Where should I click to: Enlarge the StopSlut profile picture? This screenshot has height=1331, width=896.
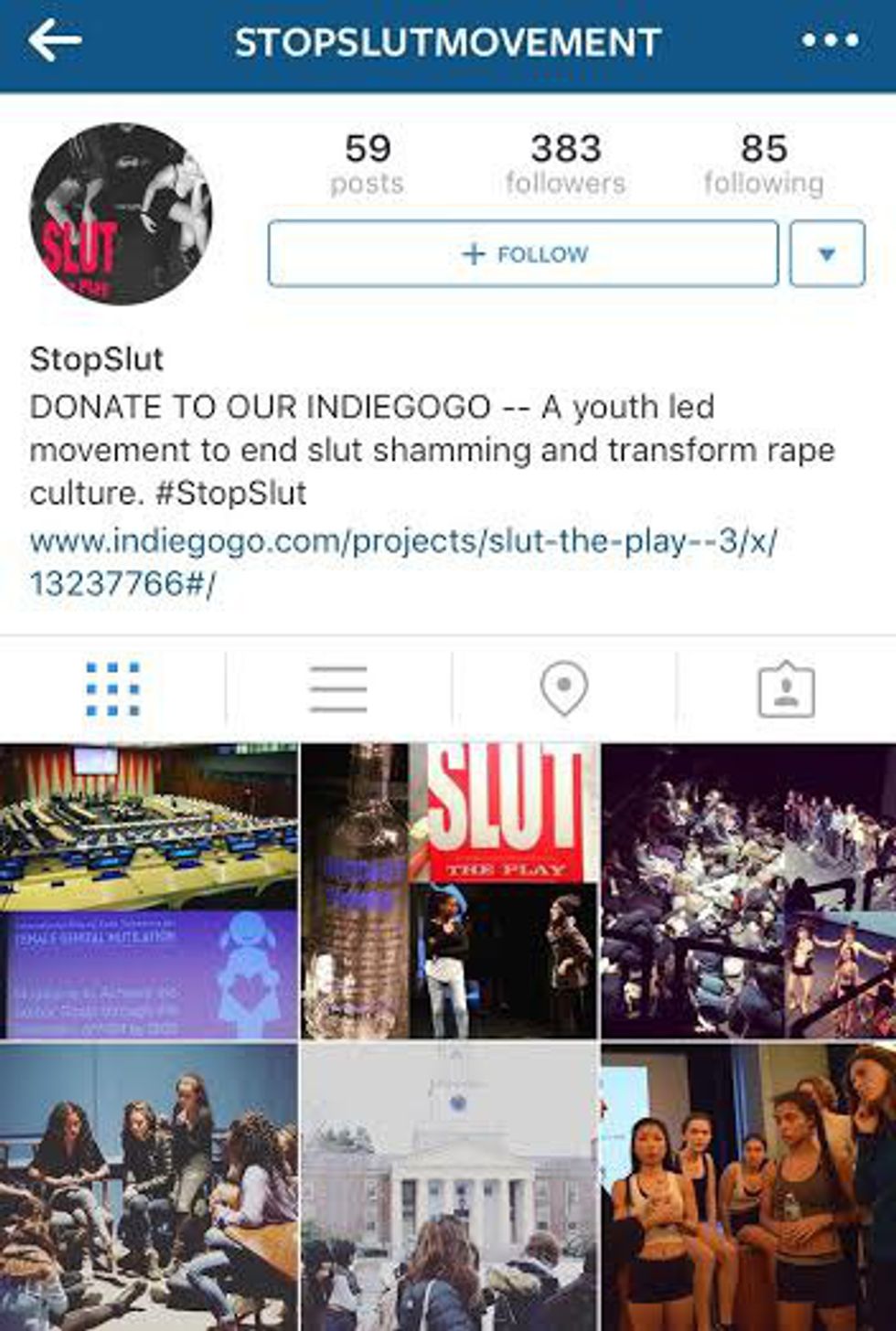(121, 214)
